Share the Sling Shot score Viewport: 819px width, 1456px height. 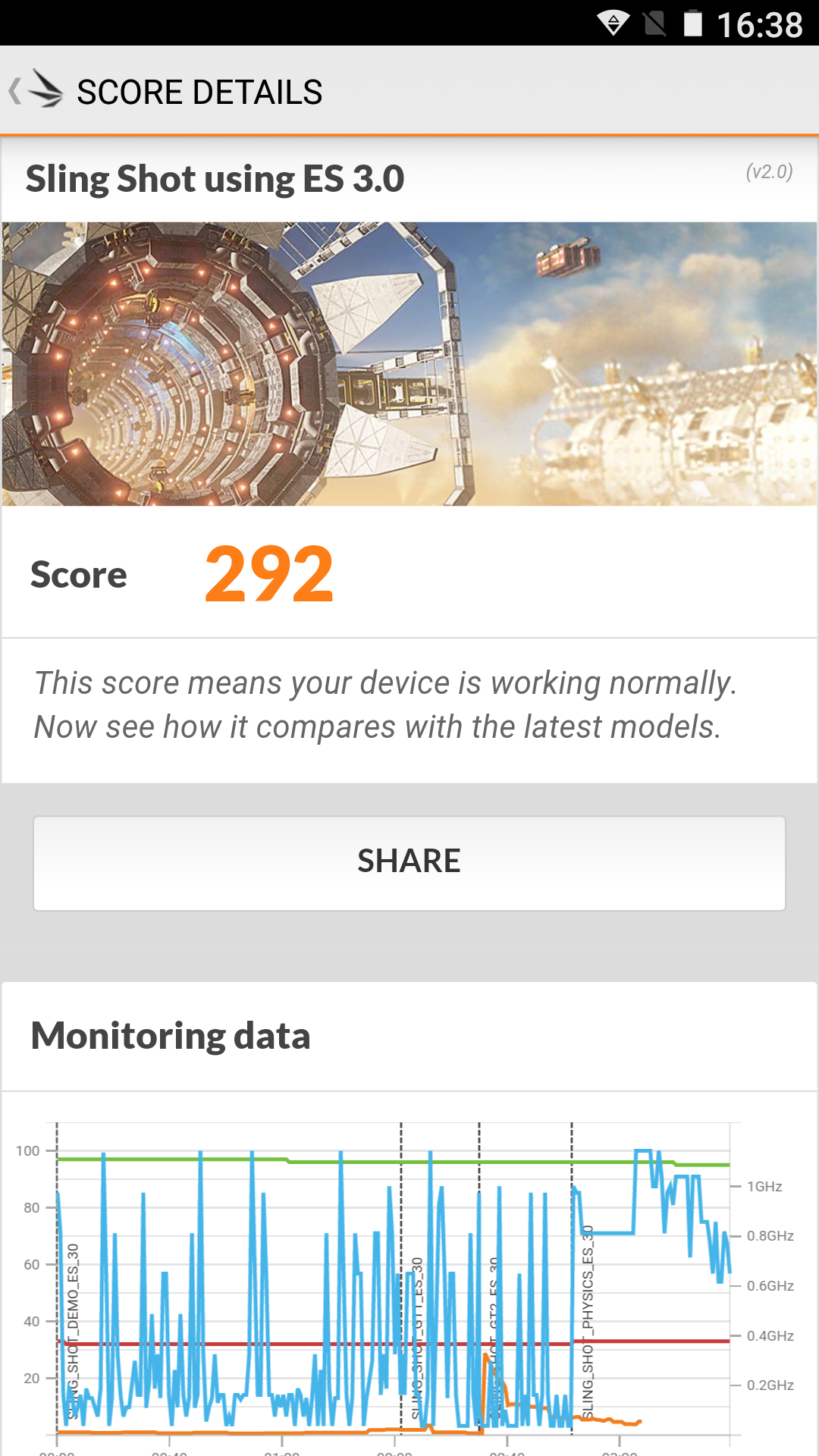pyautogui.click(x=409, y=862)
